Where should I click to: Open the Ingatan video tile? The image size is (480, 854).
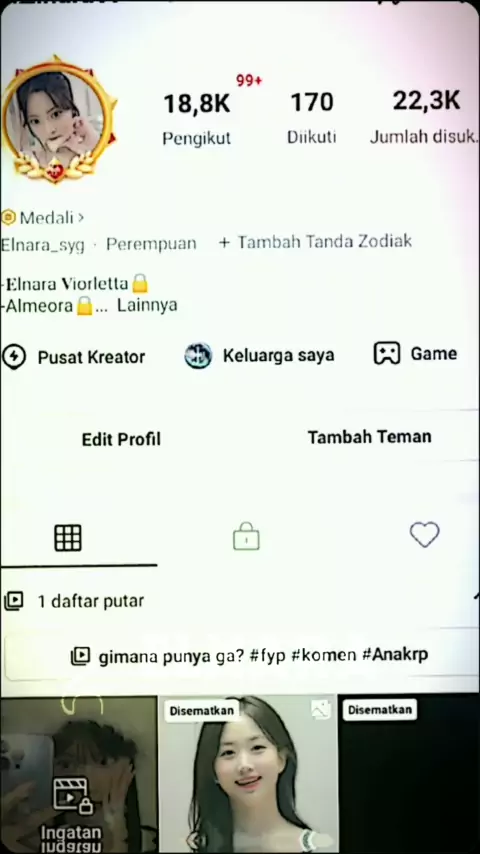79,774
